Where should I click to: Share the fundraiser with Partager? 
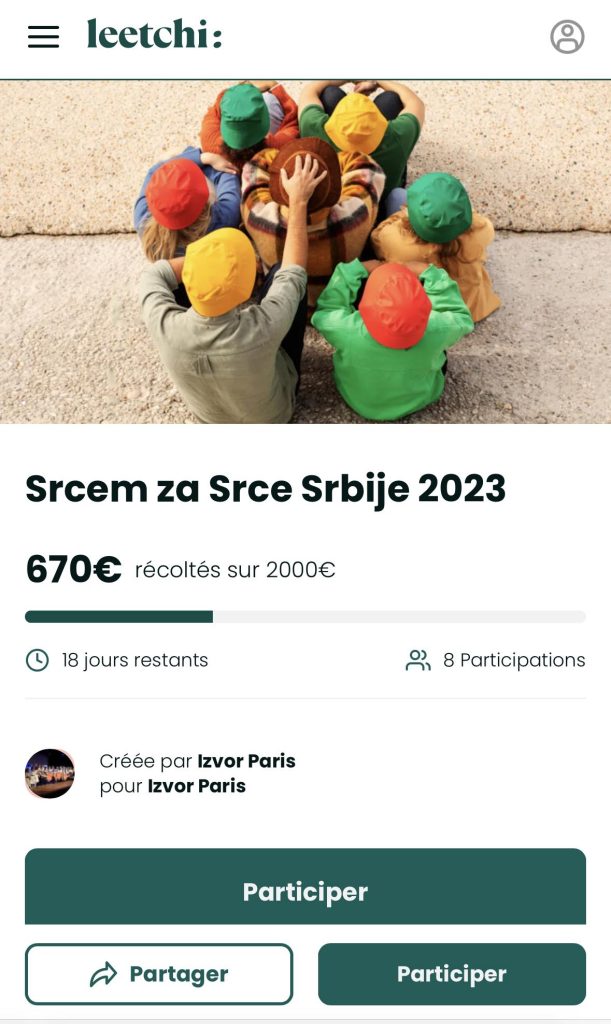pos(159,974)
